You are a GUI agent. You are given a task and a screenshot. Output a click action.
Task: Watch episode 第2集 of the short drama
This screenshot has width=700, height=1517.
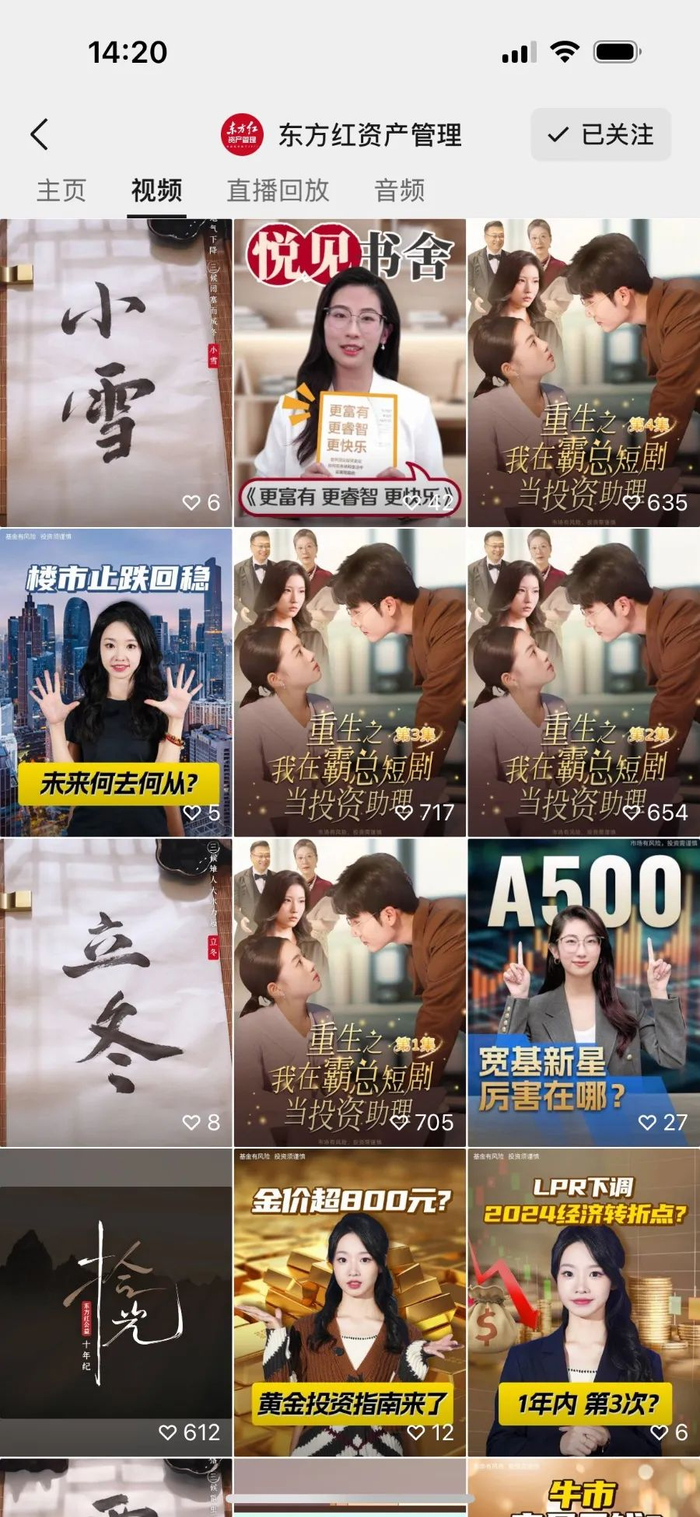[584, 682]
